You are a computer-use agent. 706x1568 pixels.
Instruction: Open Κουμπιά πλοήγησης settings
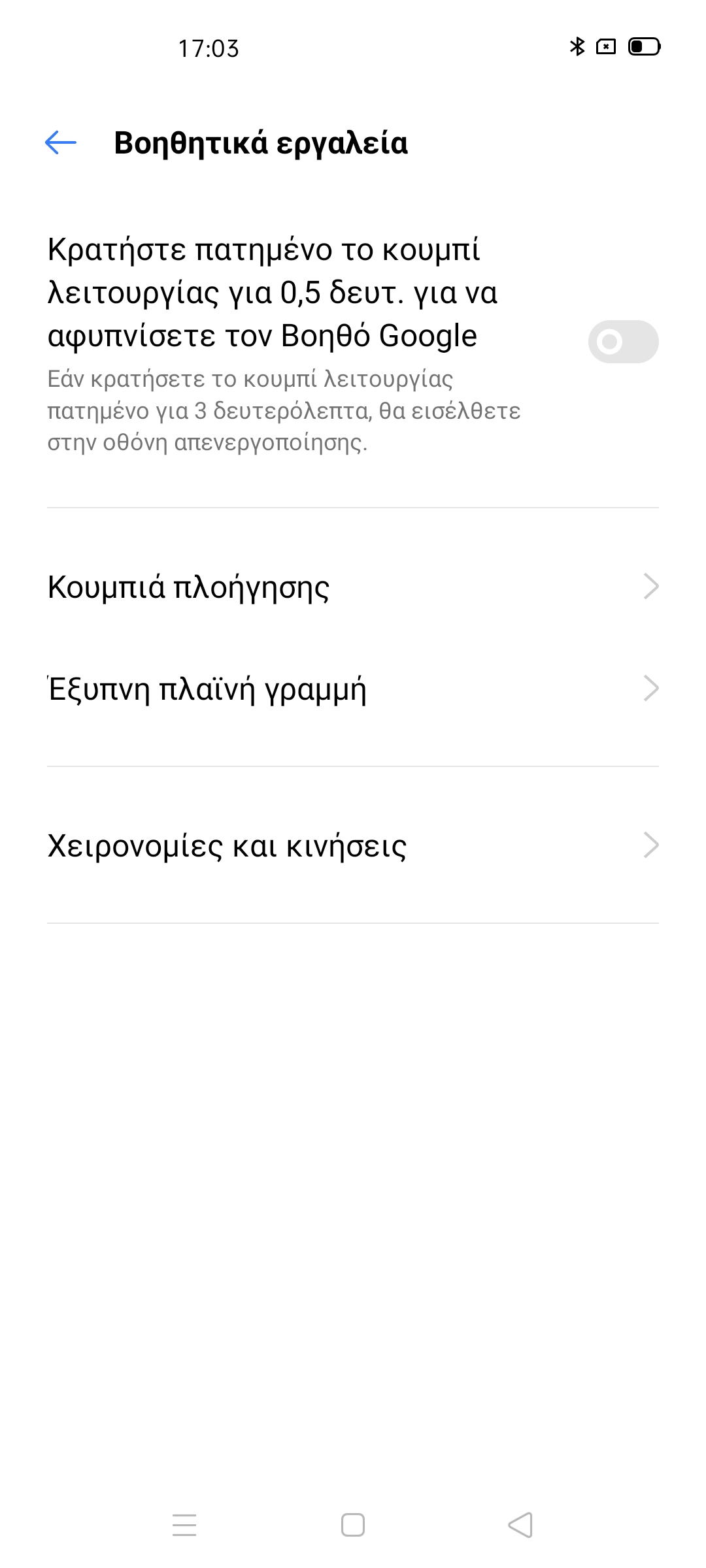[x=353, y=587]
